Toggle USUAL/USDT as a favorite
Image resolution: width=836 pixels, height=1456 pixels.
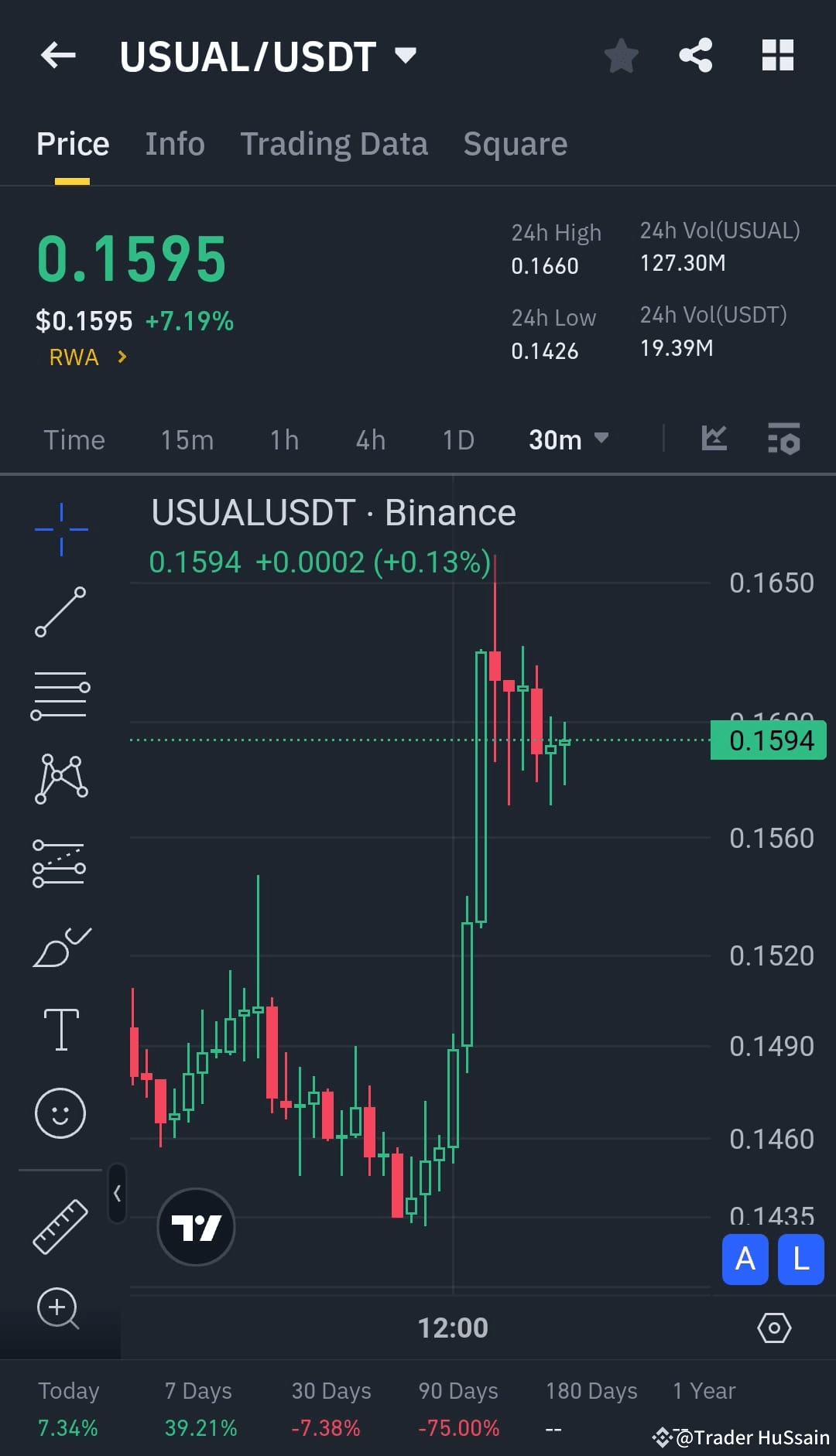click(621, 55)
